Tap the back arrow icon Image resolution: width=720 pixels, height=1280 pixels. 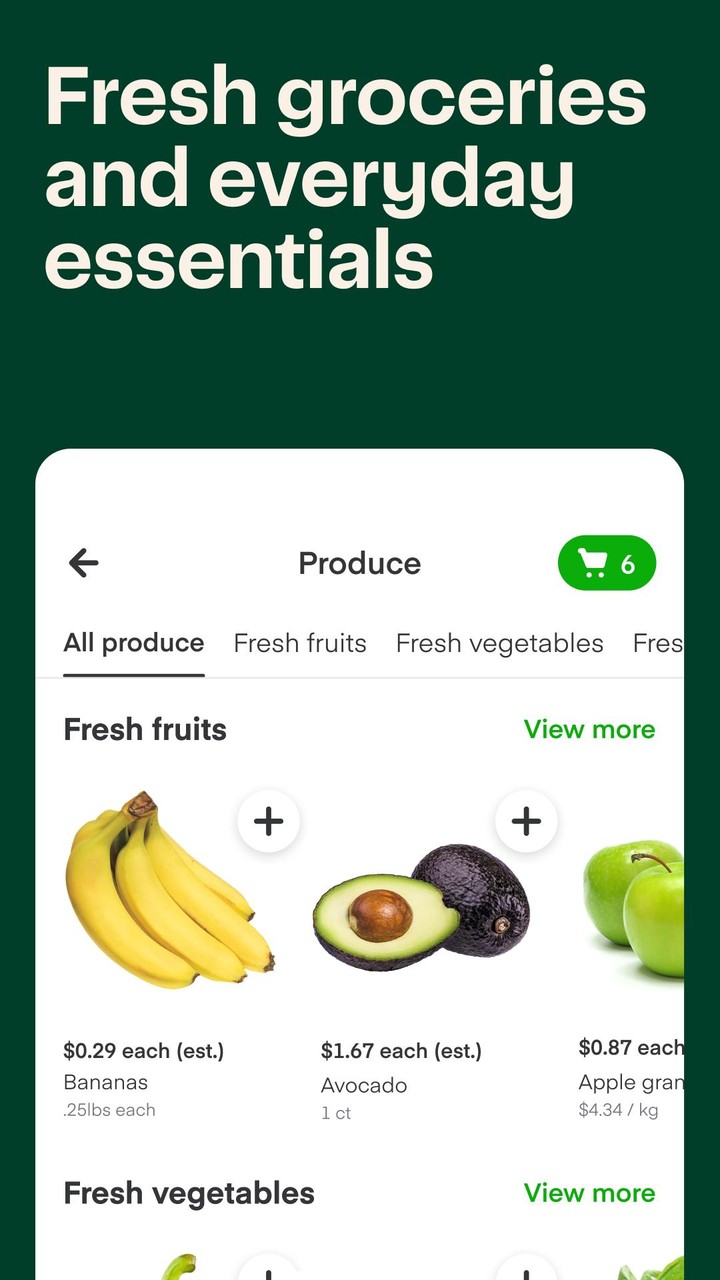84,563
